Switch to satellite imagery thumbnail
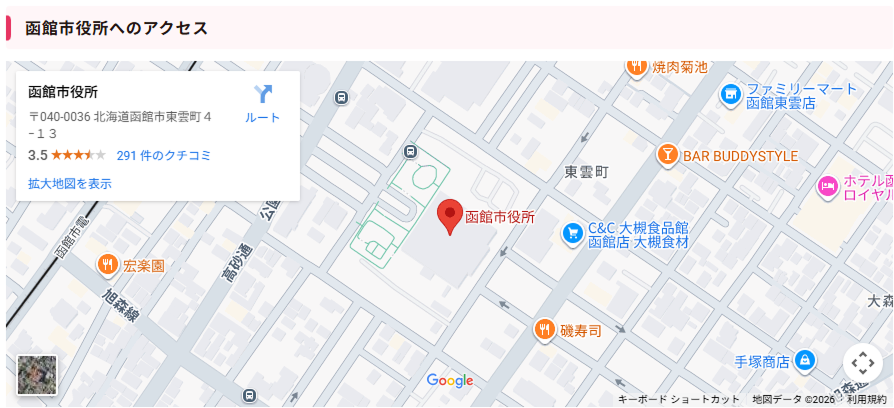 point(37,375)
